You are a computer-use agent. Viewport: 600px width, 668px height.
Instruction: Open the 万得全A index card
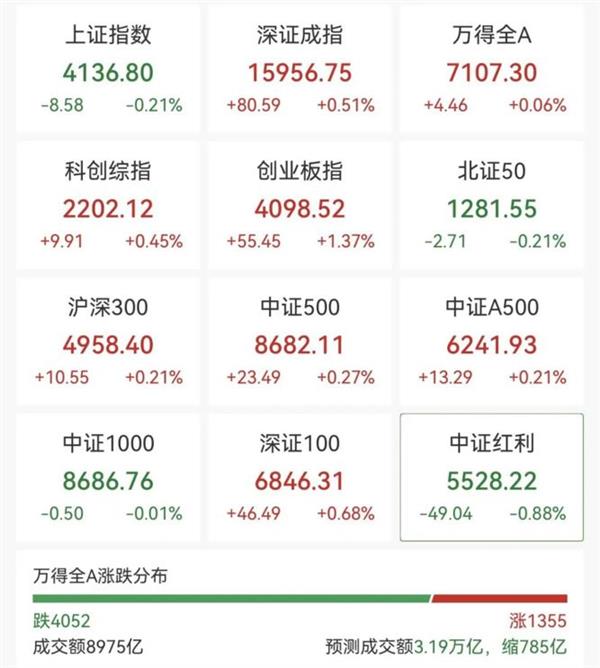pyautogui.click(x=492, y=69)
